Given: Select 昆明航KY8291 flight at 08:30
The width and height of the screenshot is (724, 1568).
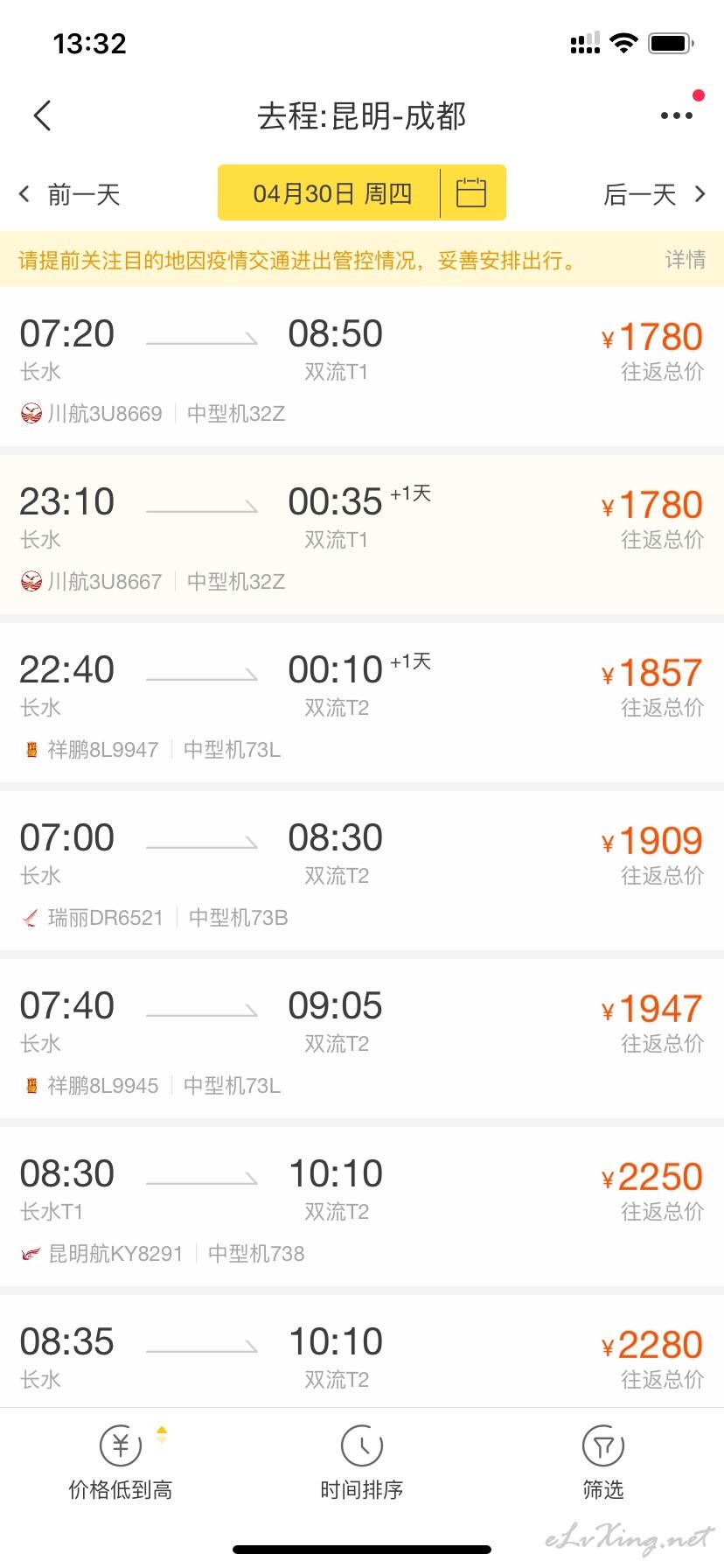Looking at the screenshot, I should coord(362,1207).
